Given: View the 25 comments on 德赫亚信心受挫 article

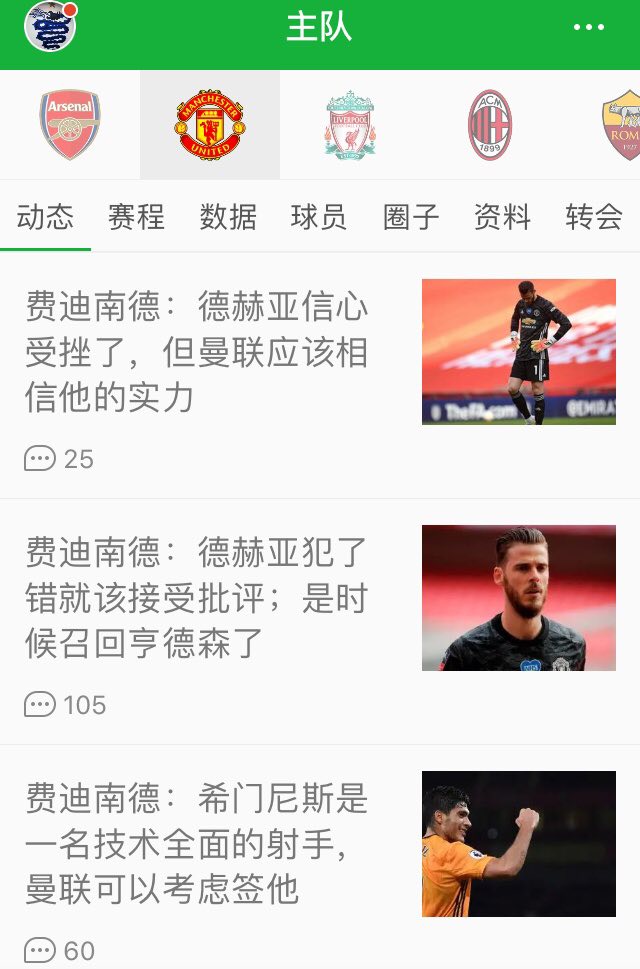Looking at the screenshot, I should [x=59, y=459].
